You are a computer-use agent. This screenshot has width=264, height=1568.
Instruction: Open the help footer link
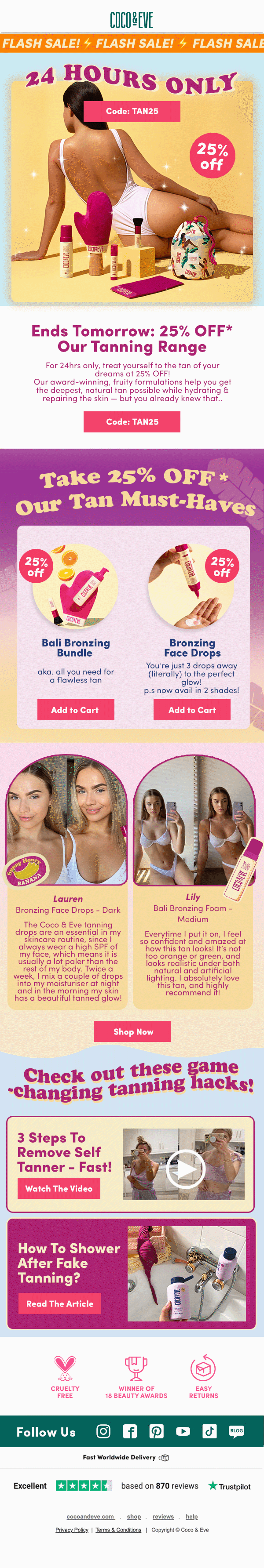point(191,1516)
